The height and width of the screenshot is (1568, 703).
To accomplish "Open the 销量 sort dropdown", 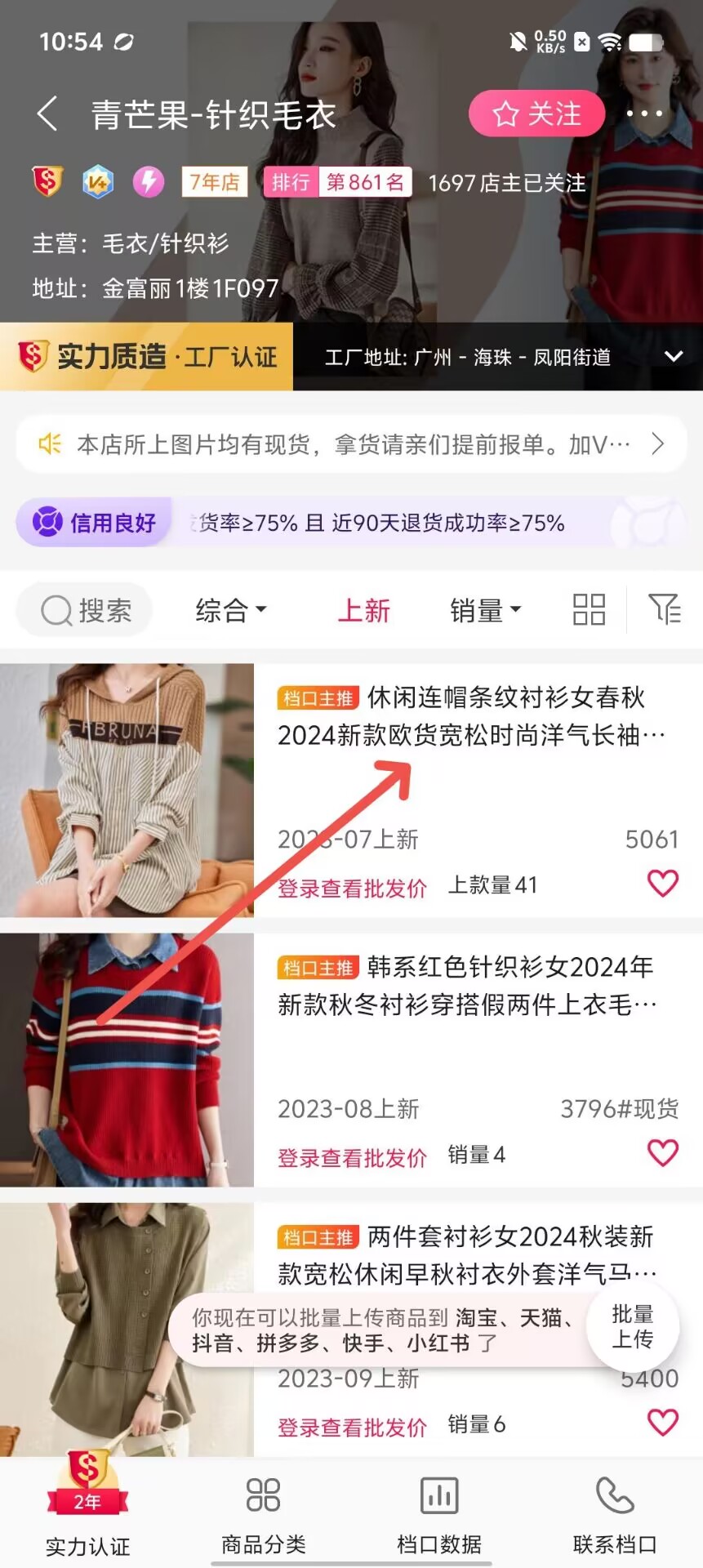I will click(x=485, y=610).
